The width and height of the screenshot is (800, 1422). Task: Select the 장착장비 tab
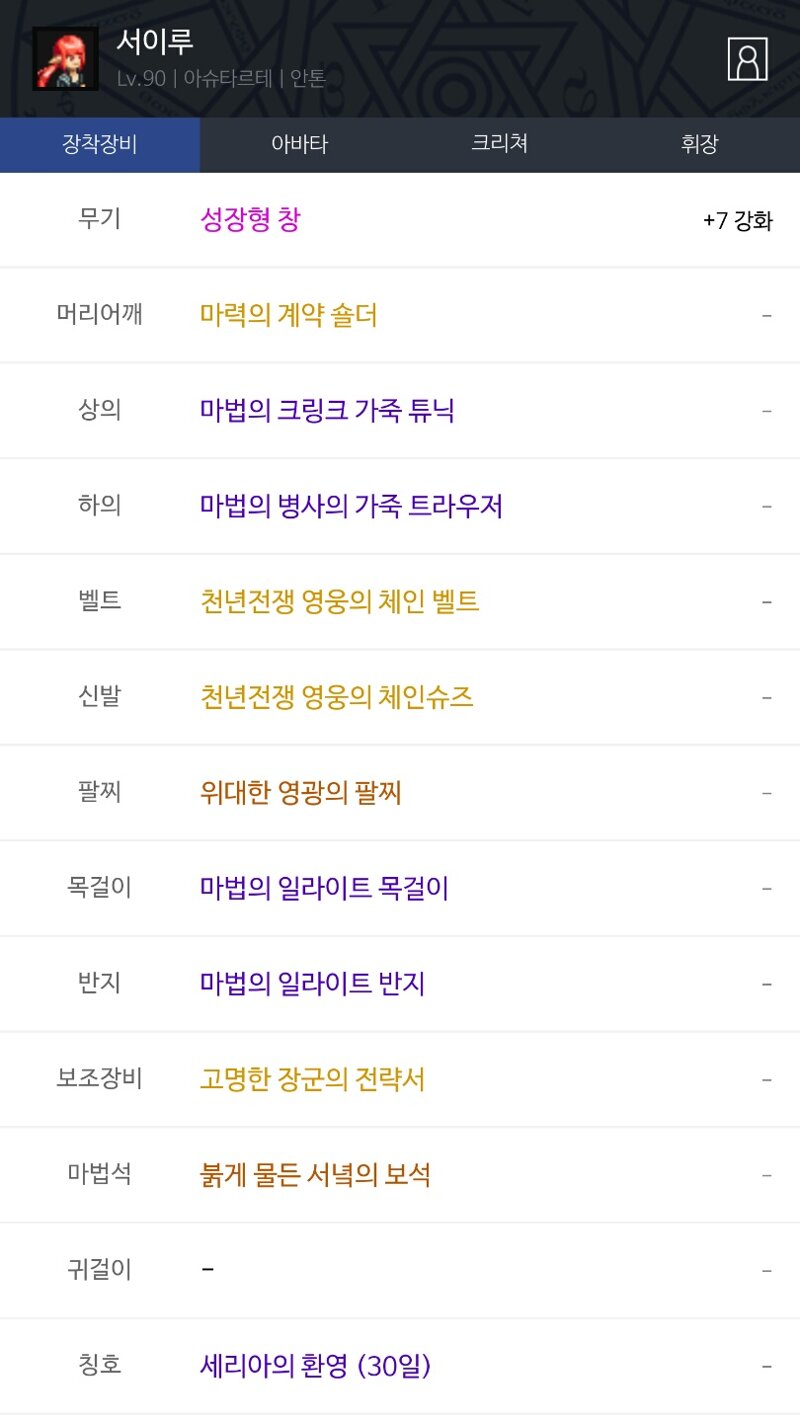(100, 145)
